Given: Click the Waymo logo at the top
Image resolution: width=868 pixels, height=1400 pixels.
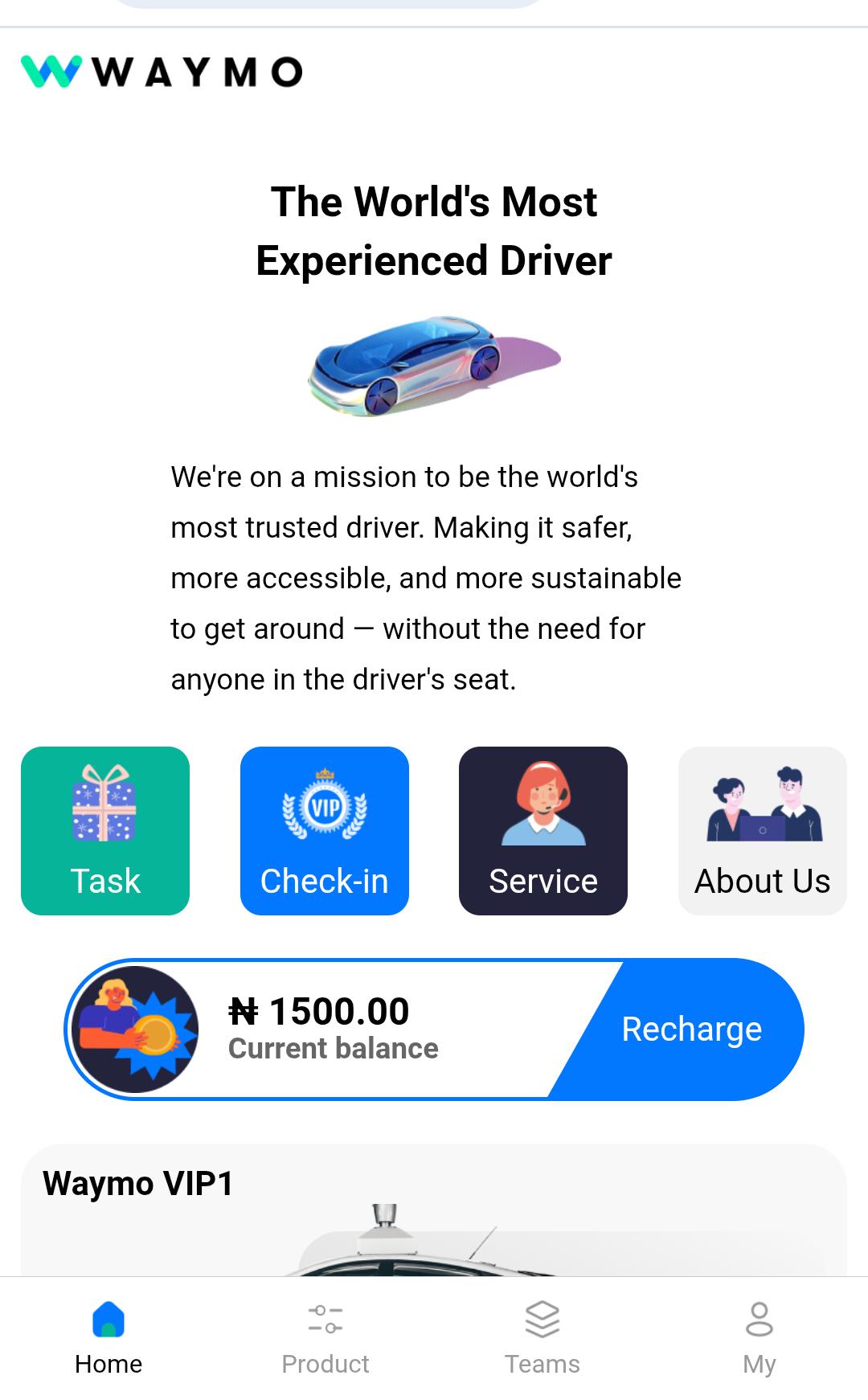Looking at the screenshot, I should pos(161,73).
